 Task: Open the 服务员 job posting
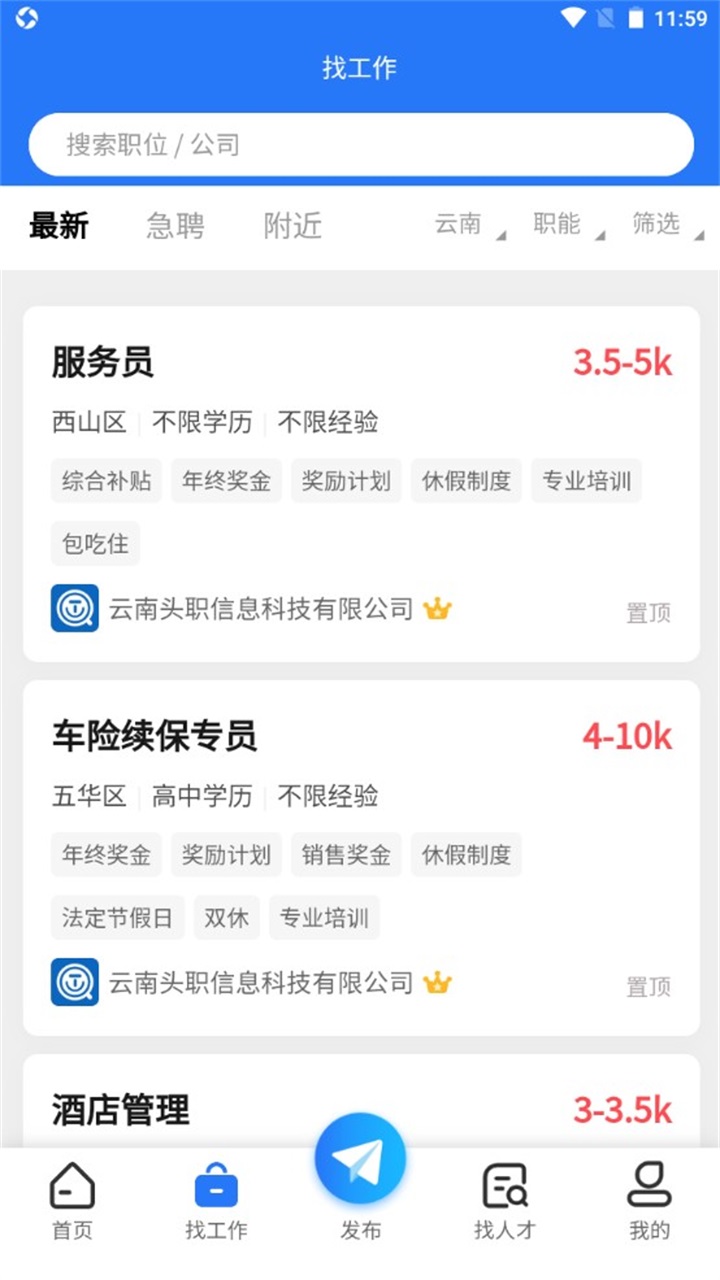[102, 363]
